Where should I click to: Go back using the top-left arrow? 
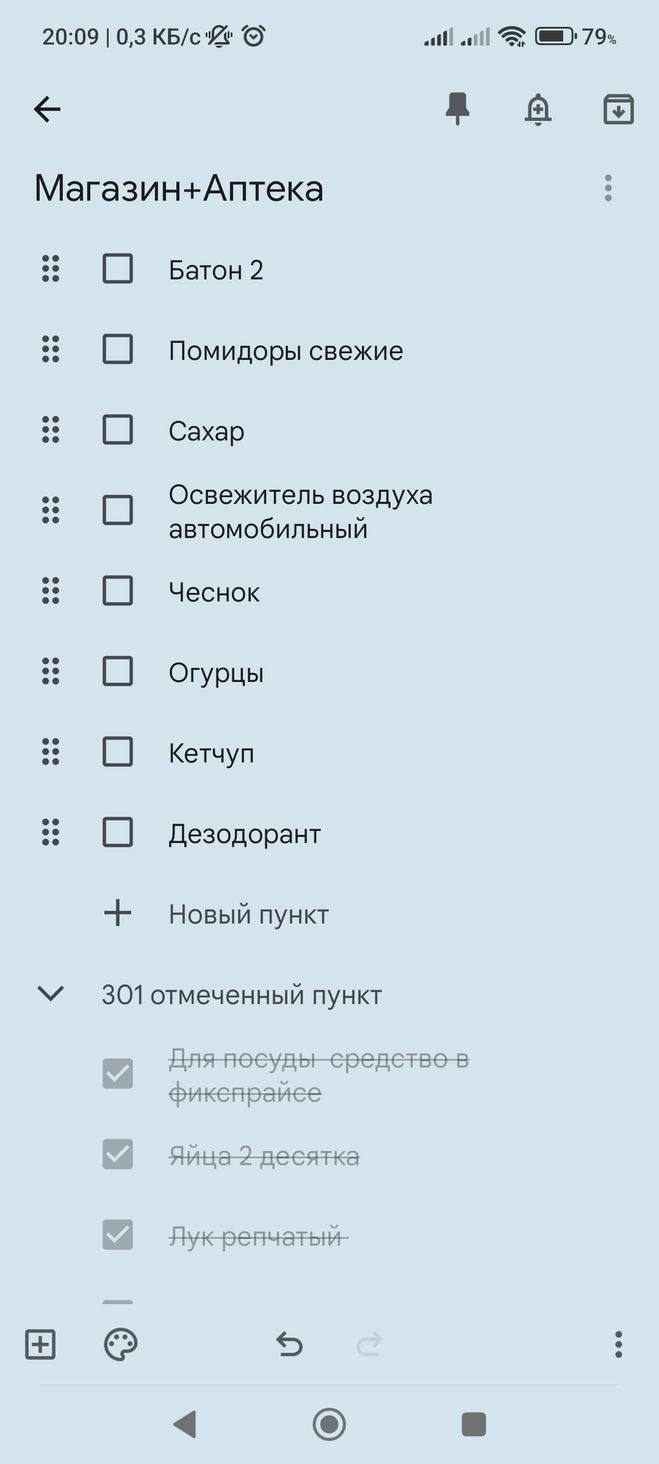point(47,109)
